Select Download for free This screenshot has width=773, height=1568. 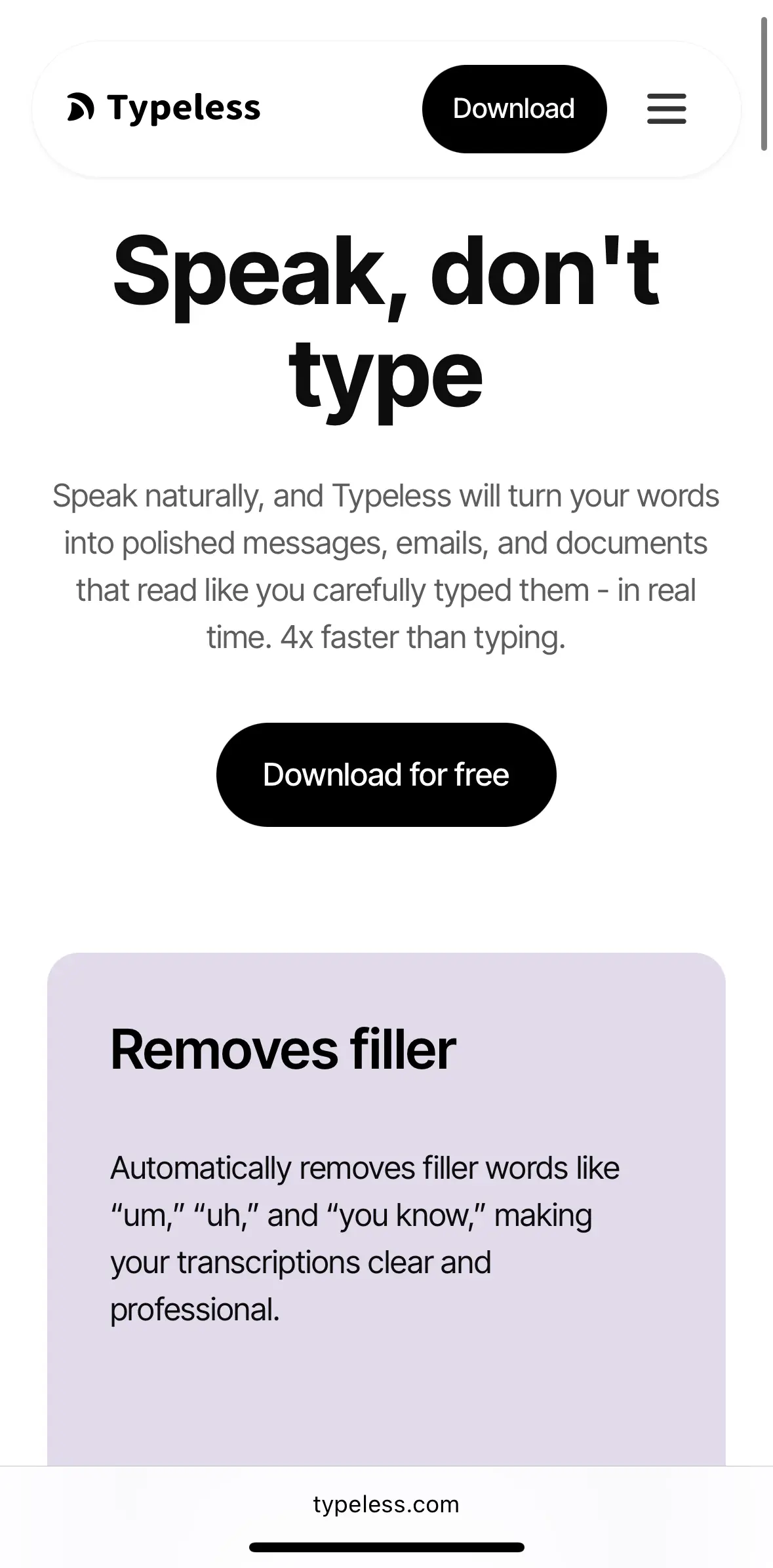click(386, 774)
